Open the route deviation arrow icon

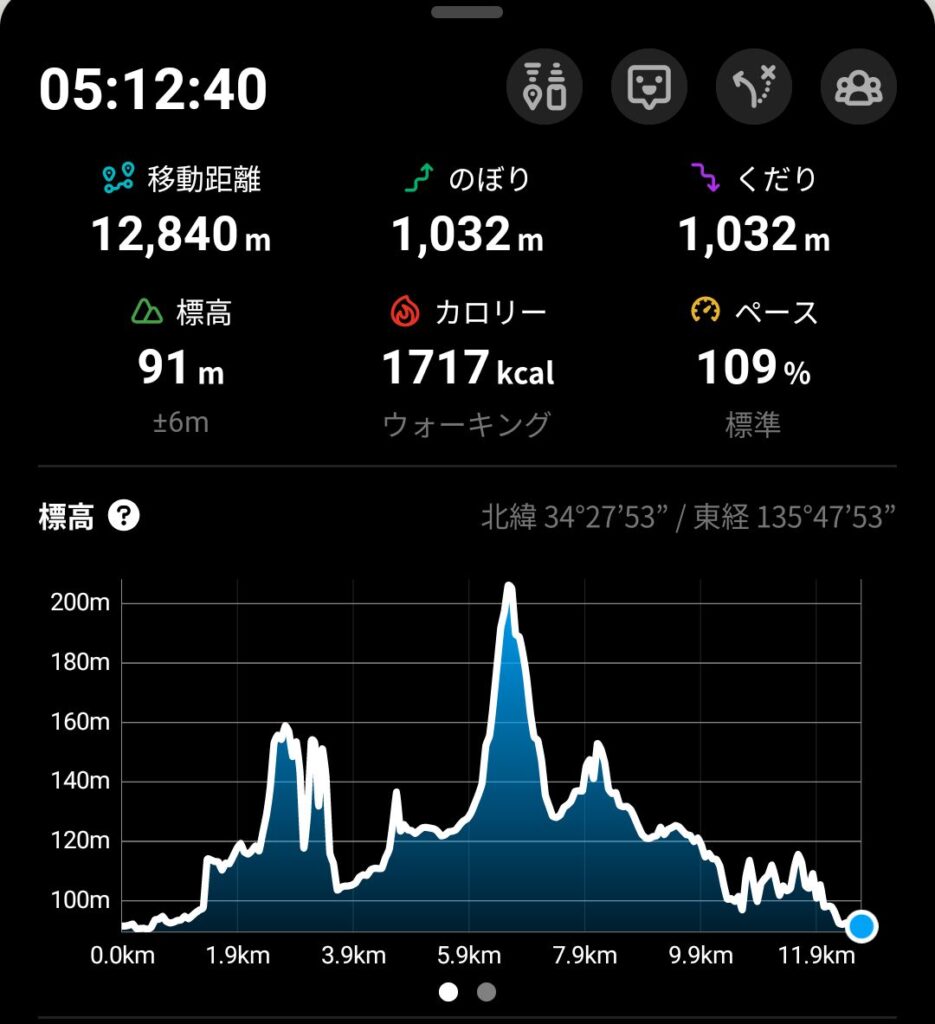pyautogui.click(x=754, y=87)
